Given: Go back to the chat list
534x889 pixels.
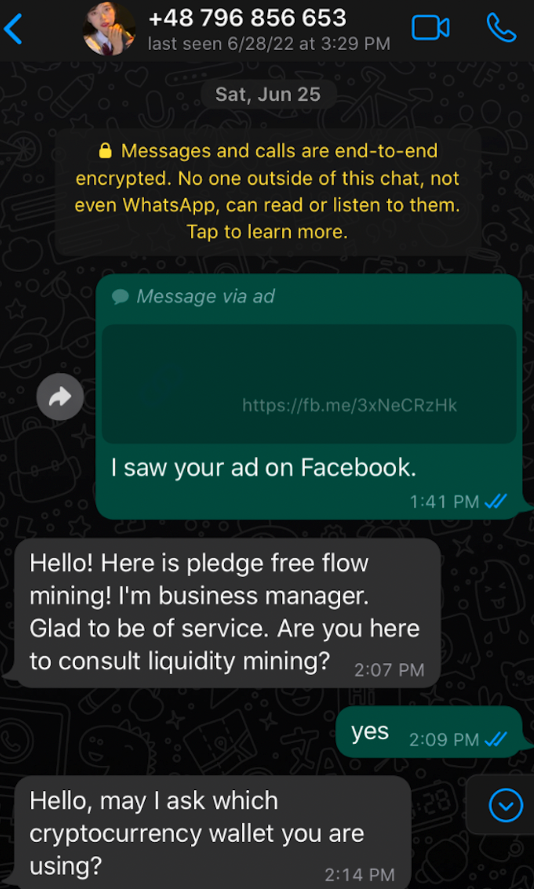Looking at the screenshot, I should coord(13,29).
